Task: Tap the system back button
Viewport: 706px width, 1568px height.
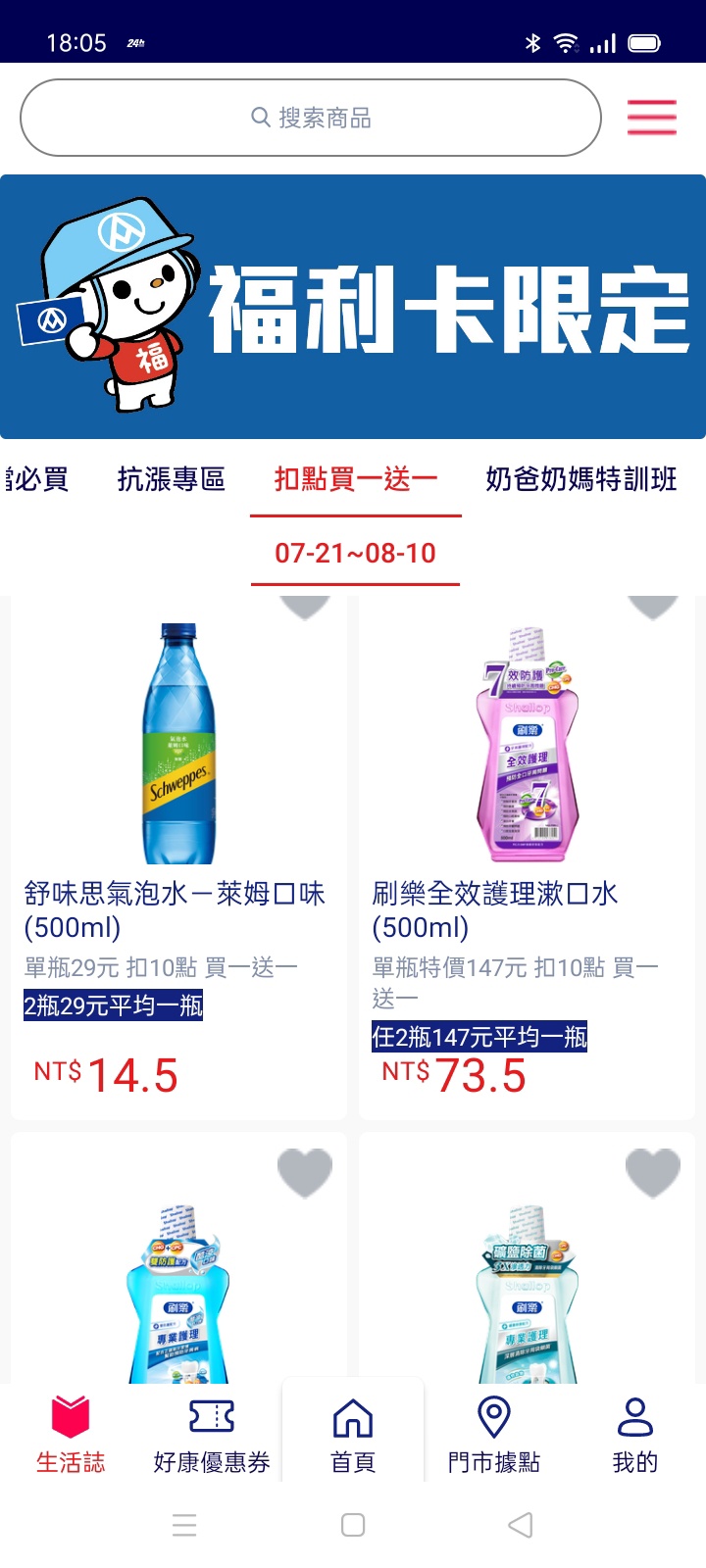Action: click(521, 1525)
